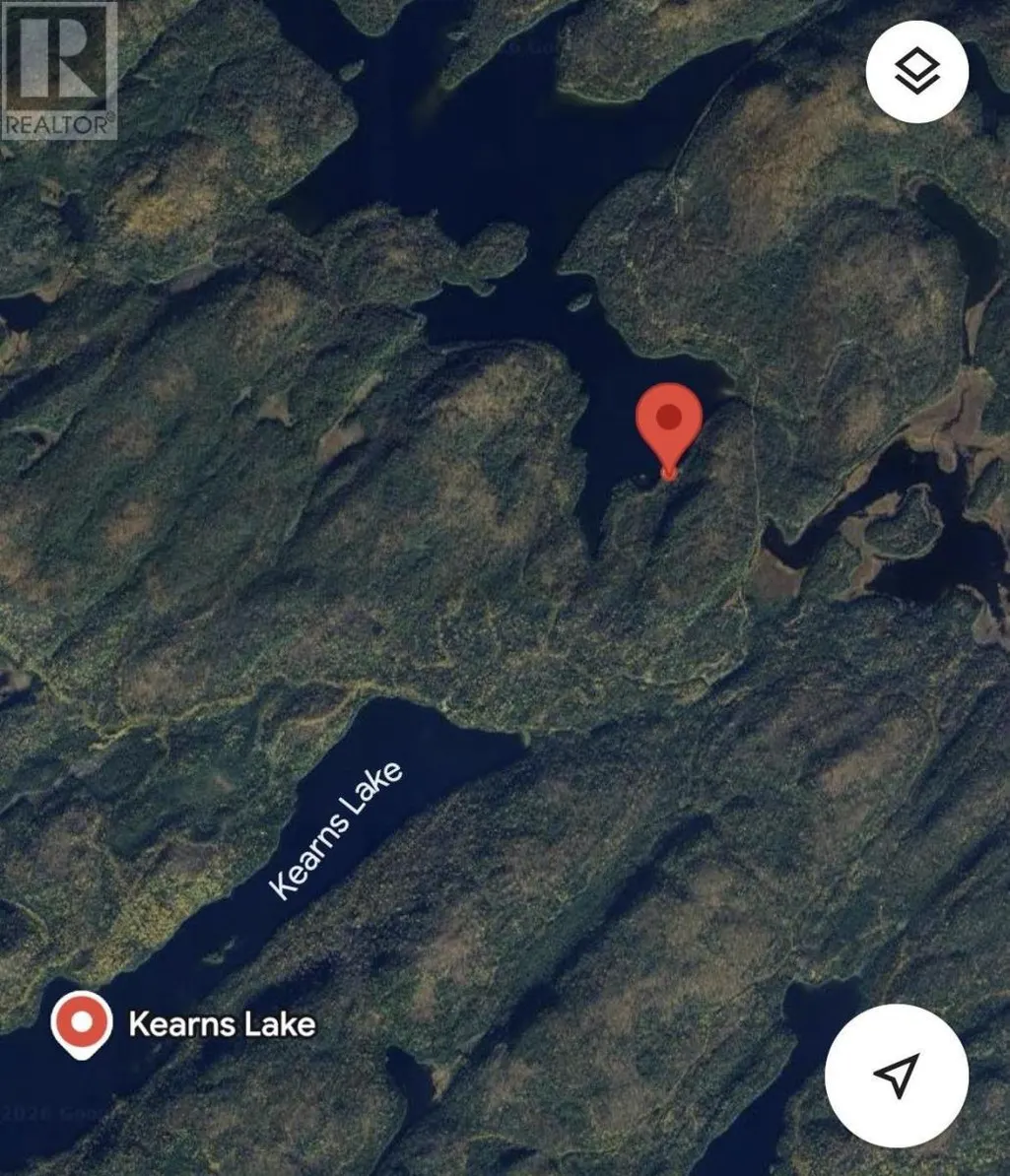The height and width of the screenshot is (1176, 1010).
Task: Tap the my location arrow button
Action: coord(897,1076)
